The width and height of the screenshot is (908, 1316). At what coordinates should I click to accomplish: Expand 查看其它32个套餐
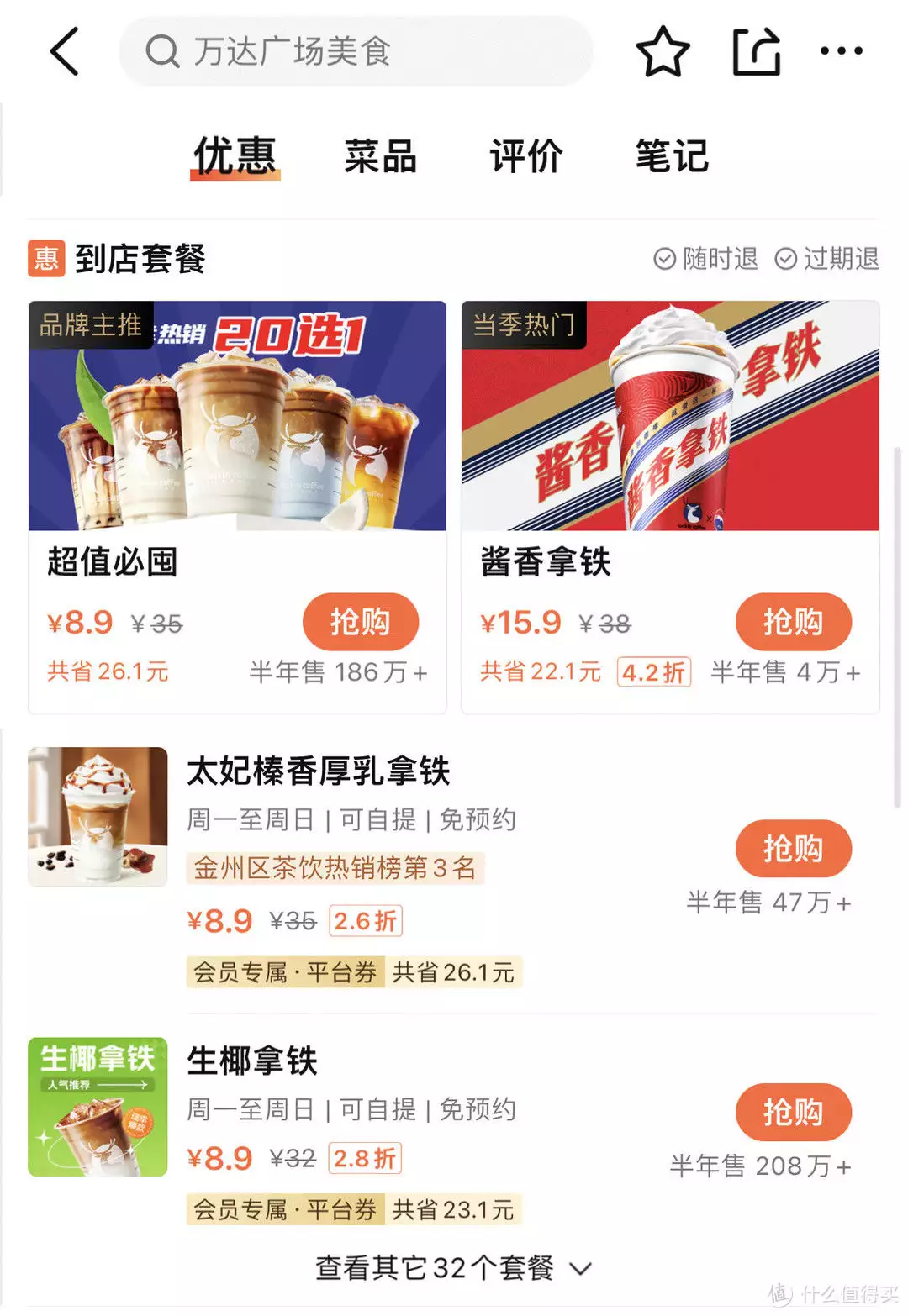tap(453, 1267)
